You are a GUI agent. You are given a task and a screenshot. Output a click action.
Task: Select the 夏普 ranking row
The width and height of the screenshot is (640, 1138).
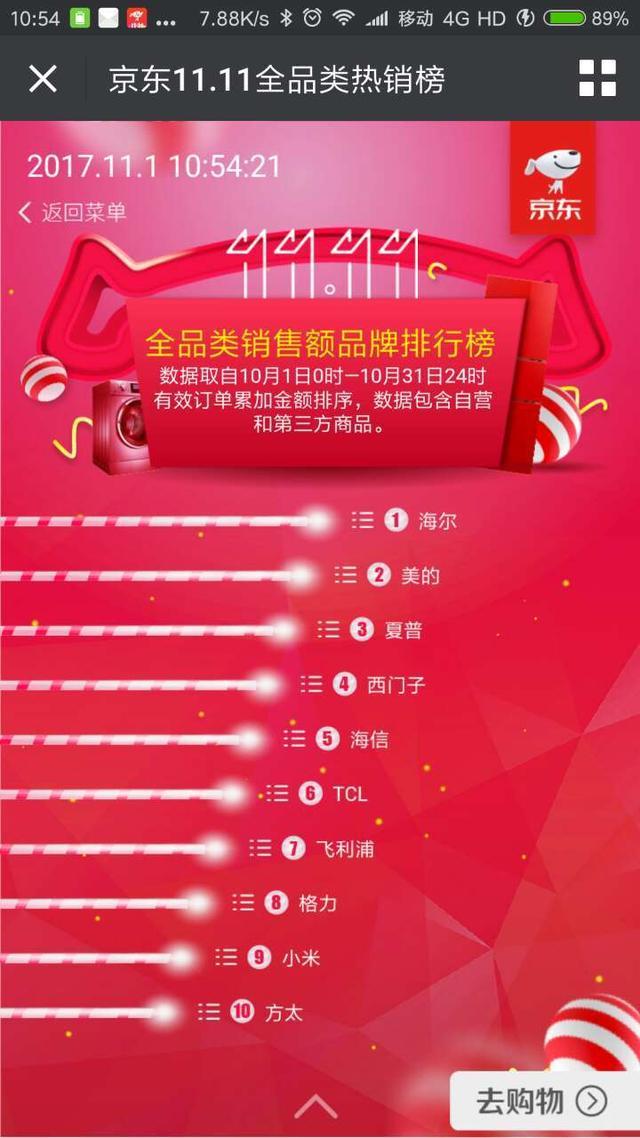[370, 630]
